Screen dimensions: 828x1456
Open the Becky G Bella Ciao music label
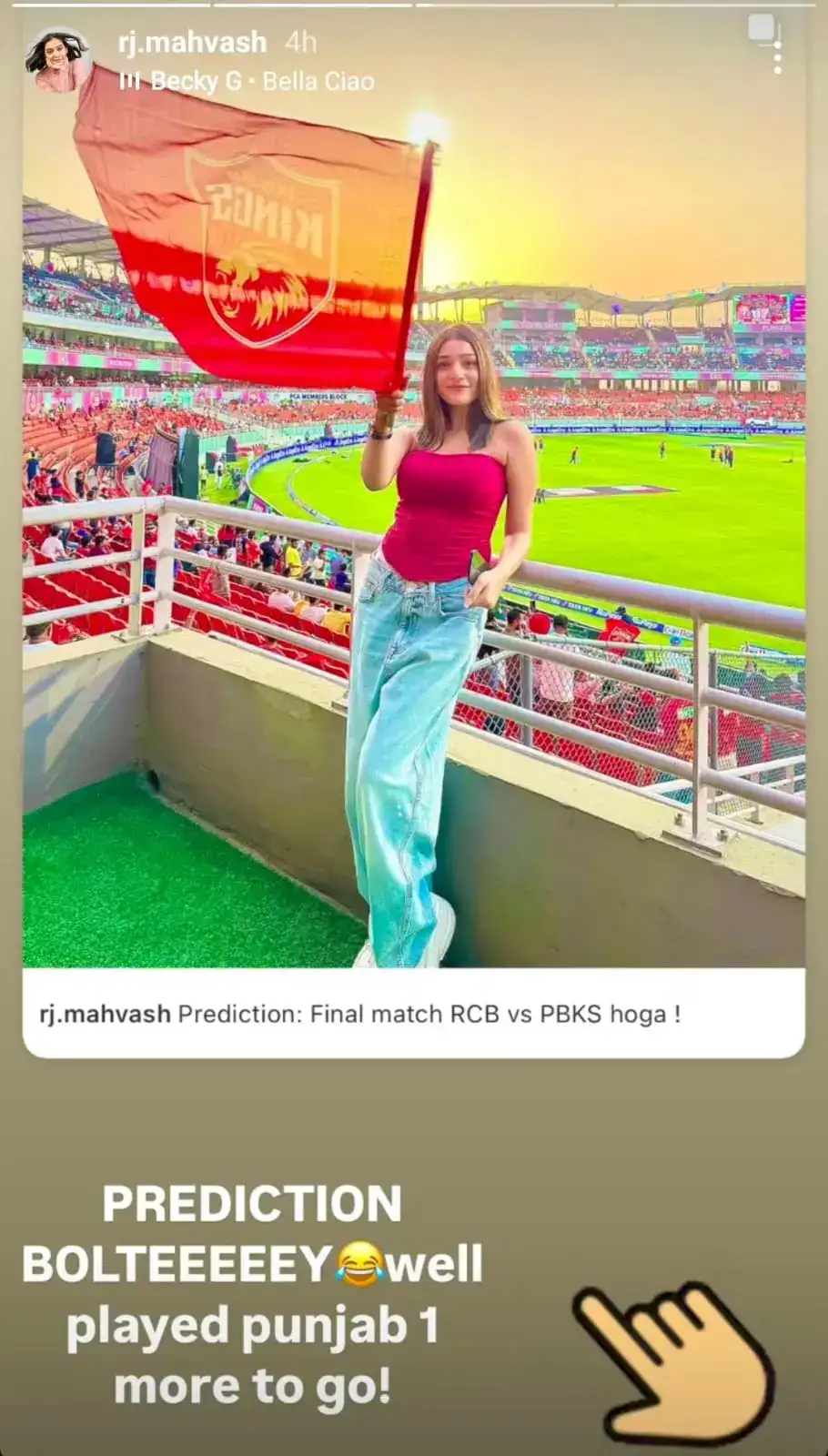(x=247, y=82)
